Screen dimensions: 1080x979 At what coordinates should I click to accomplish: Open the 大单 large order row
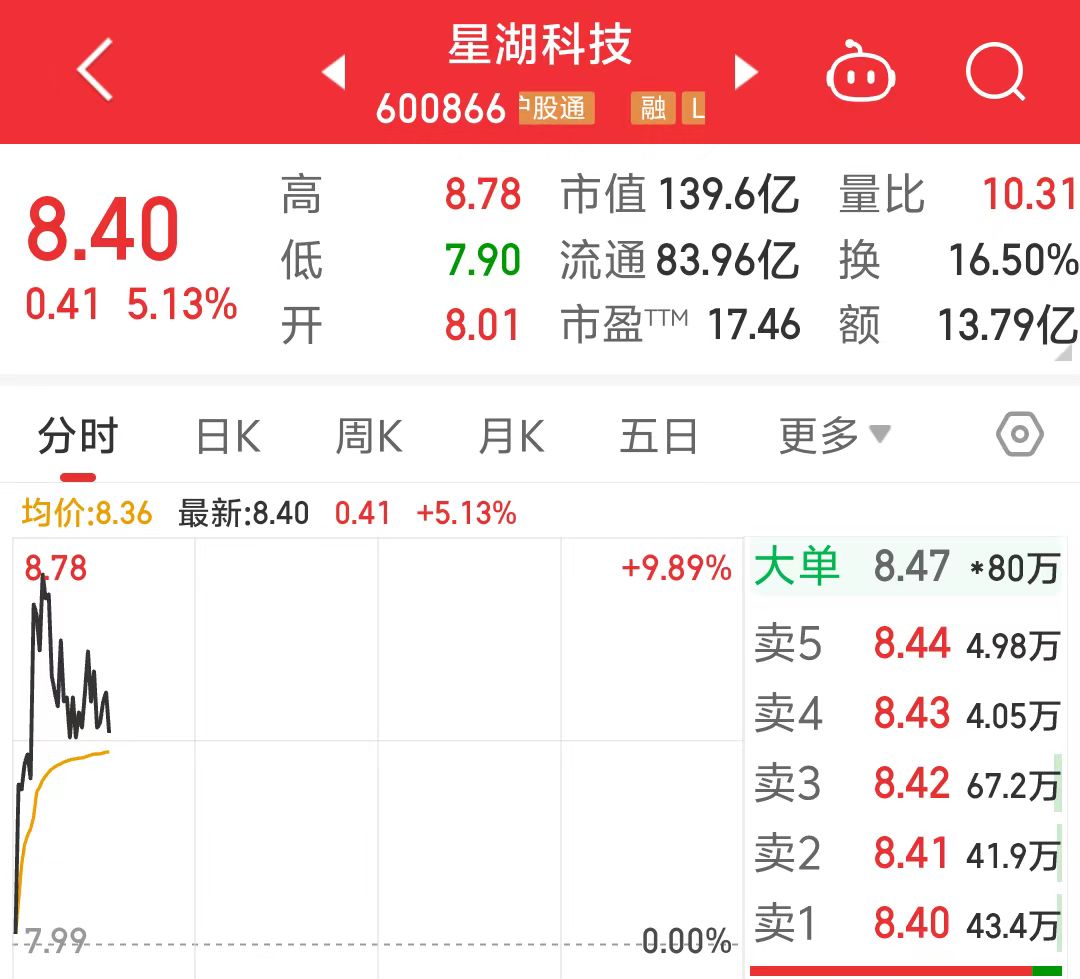[906, 568]
